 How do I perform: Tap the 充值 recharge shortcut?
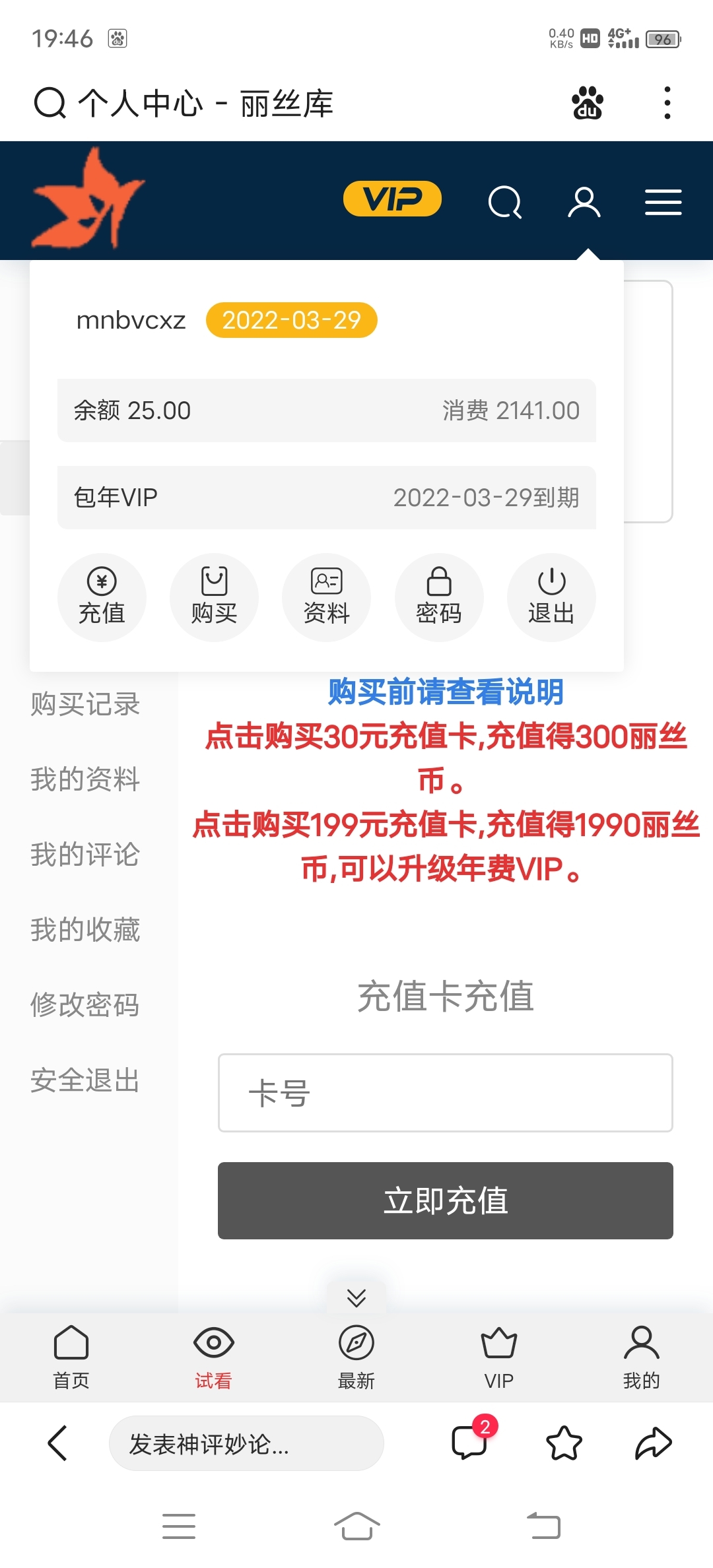tap(102, 597)
